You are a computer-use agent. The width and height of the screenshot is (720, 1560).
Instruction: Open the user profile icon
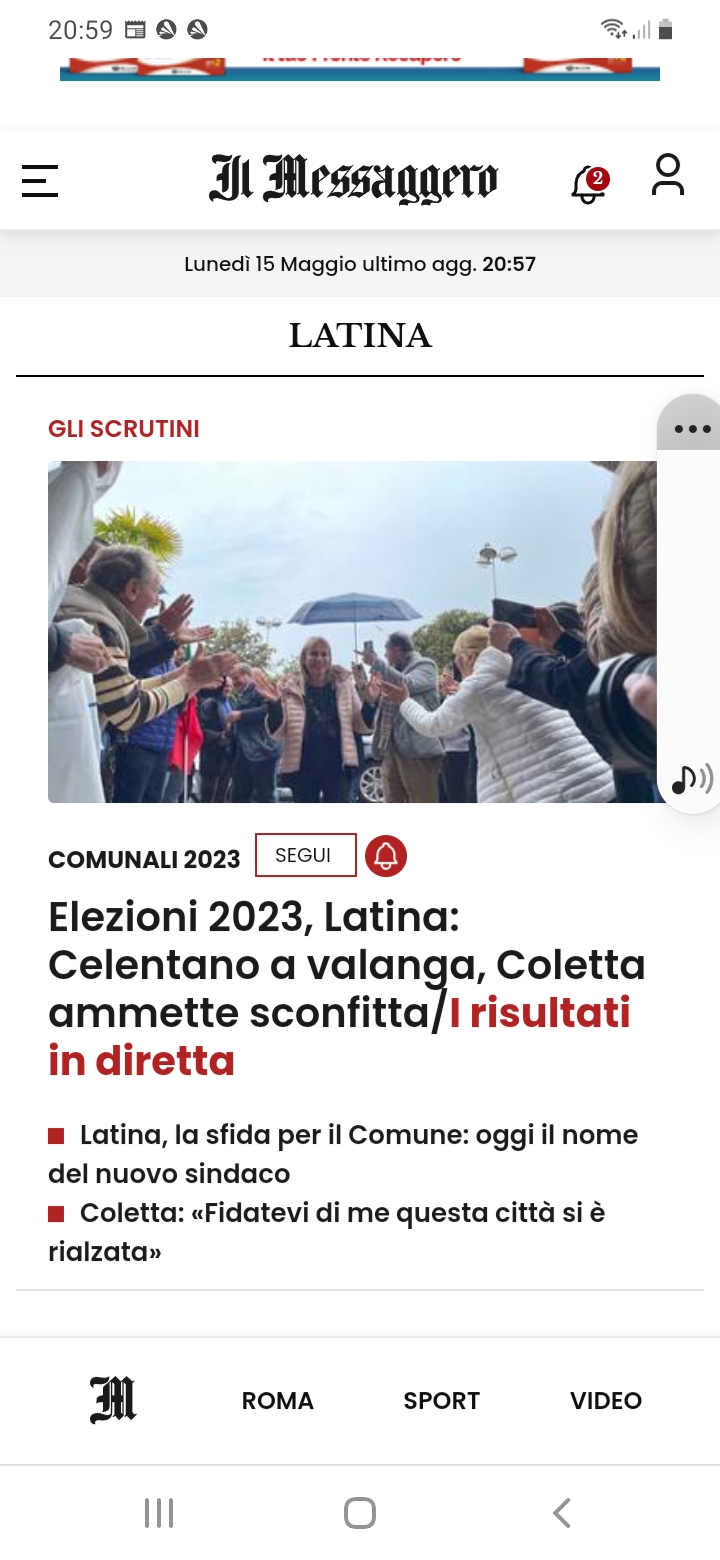[x=667, y=176]
